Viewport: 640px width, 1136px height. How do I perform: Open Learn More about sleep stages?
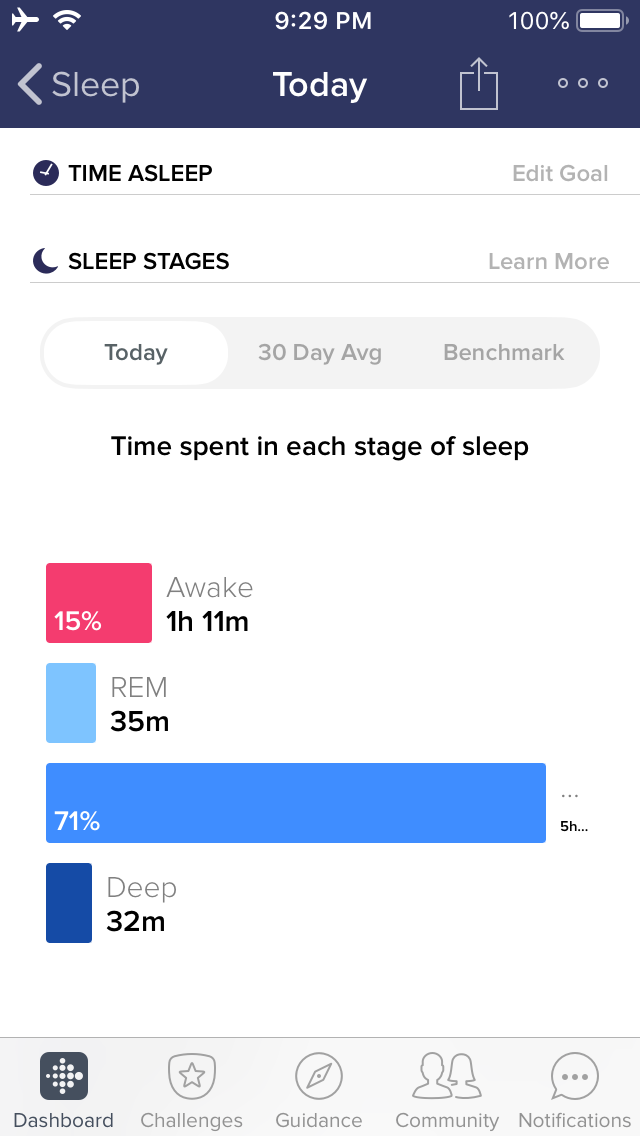point(549,261)
